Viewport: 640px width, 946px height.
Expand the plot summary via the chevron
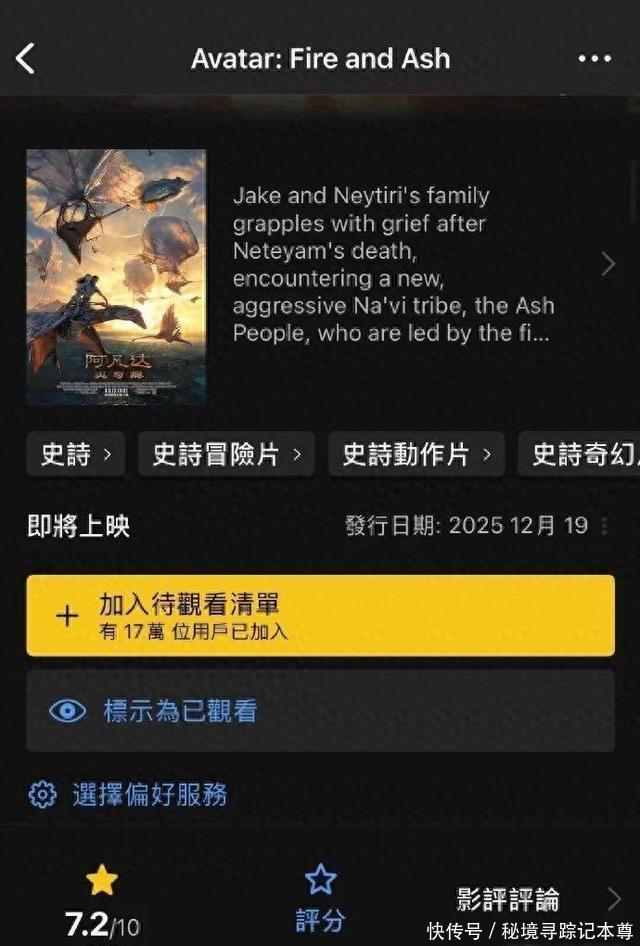[x=608, y=264]
